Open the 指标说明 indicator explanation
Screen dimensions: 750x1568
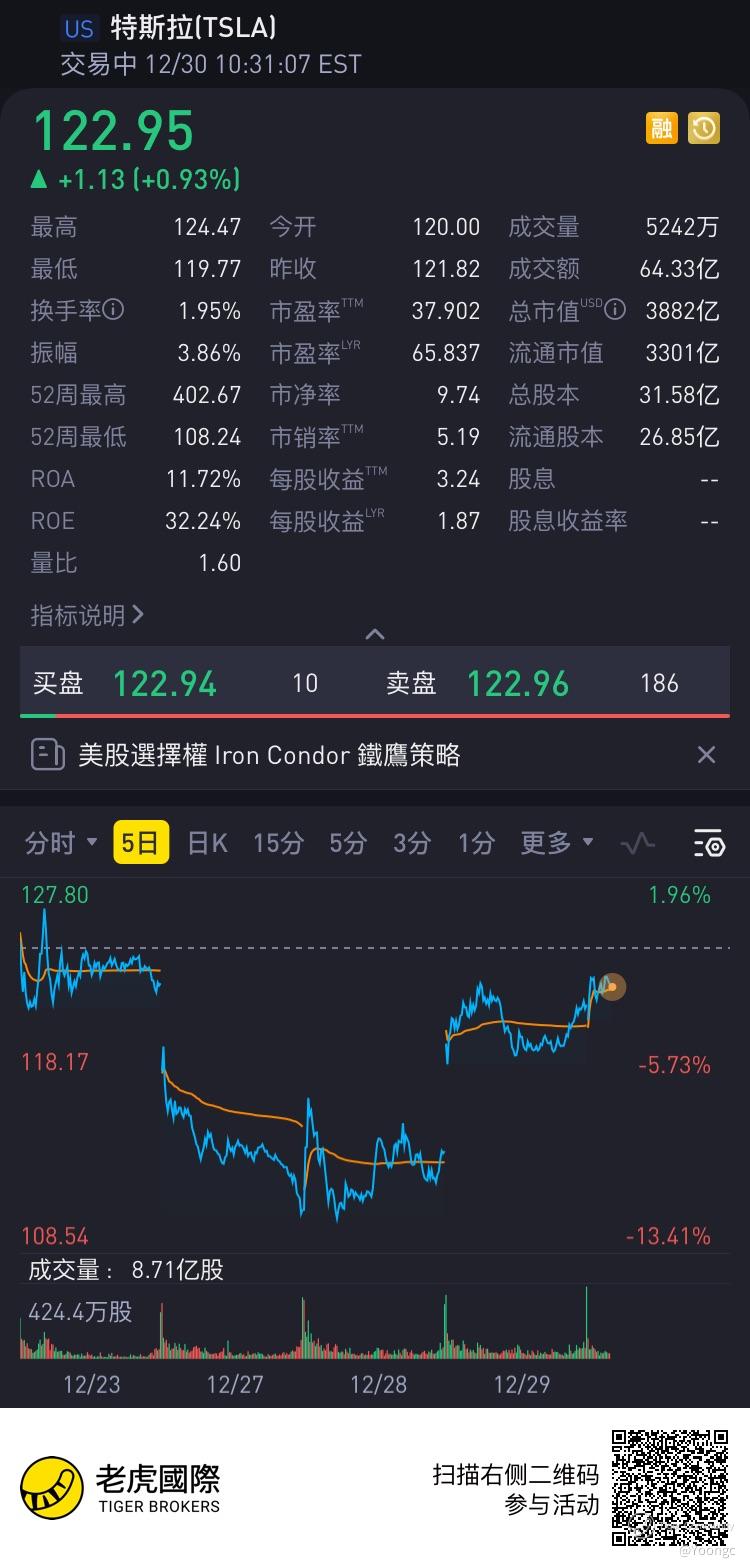click(87, 615)
